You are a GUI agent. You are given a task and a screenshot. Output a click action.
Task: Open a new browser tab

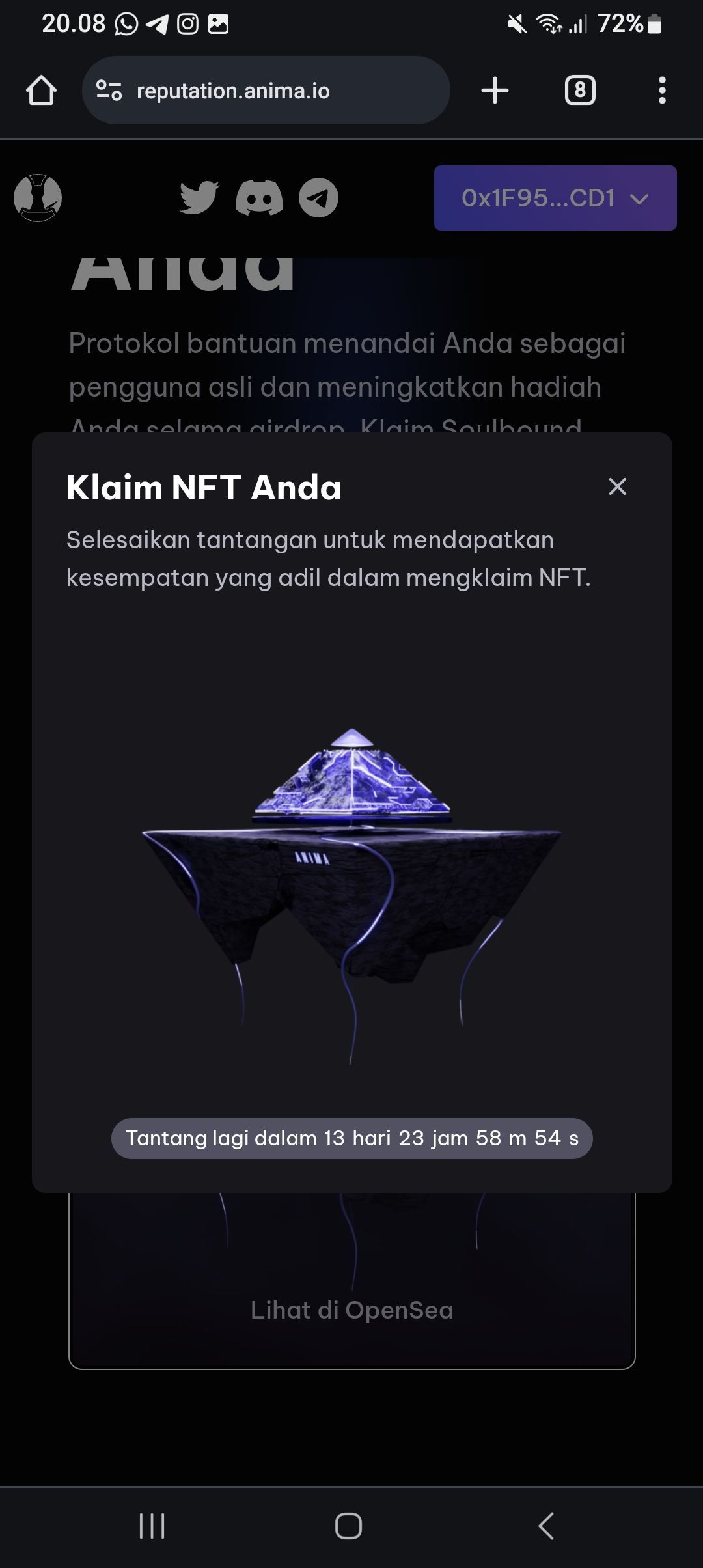[495, 91]
